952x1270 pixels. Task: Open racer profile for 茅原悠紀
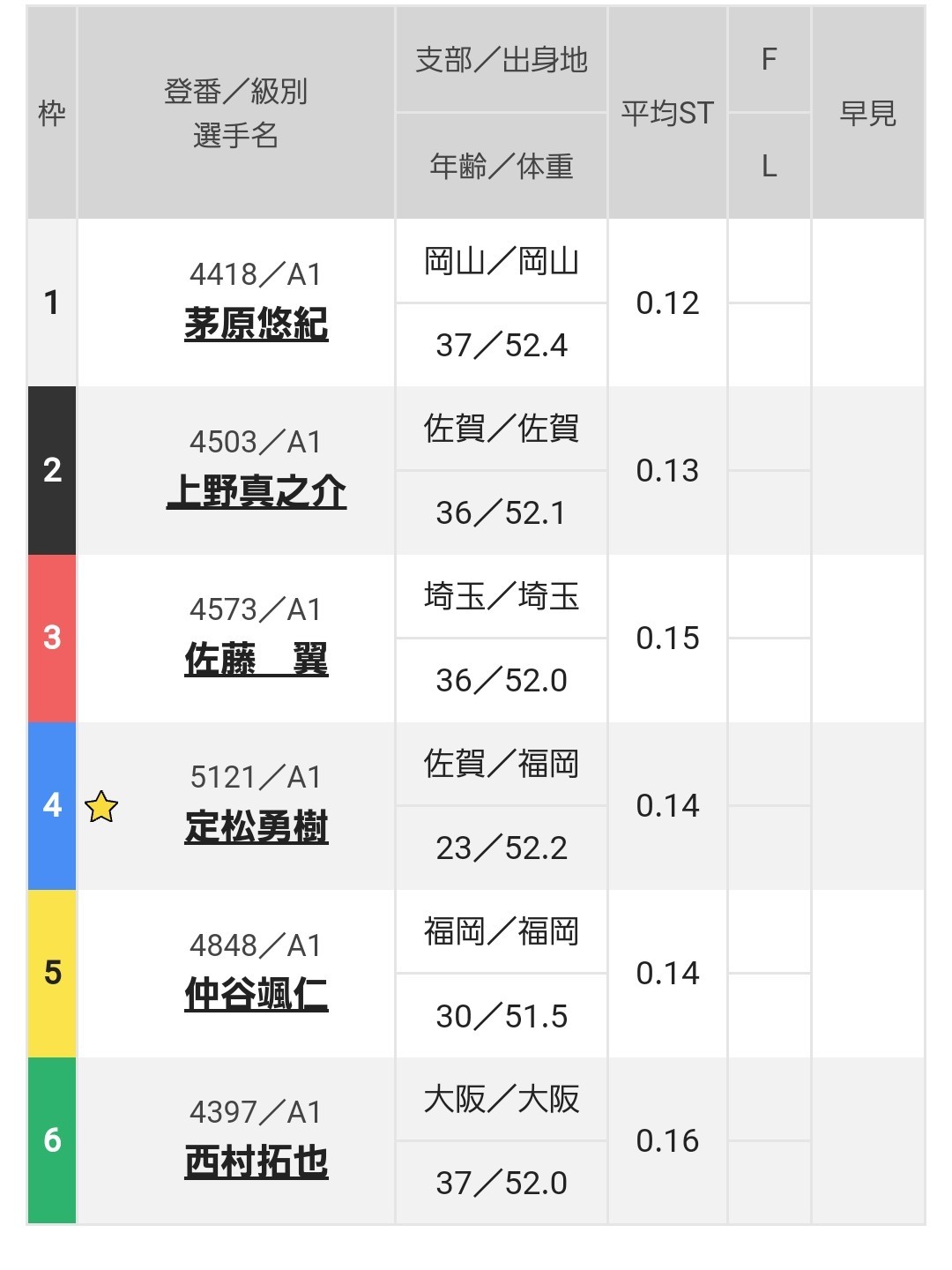point(256,324)
